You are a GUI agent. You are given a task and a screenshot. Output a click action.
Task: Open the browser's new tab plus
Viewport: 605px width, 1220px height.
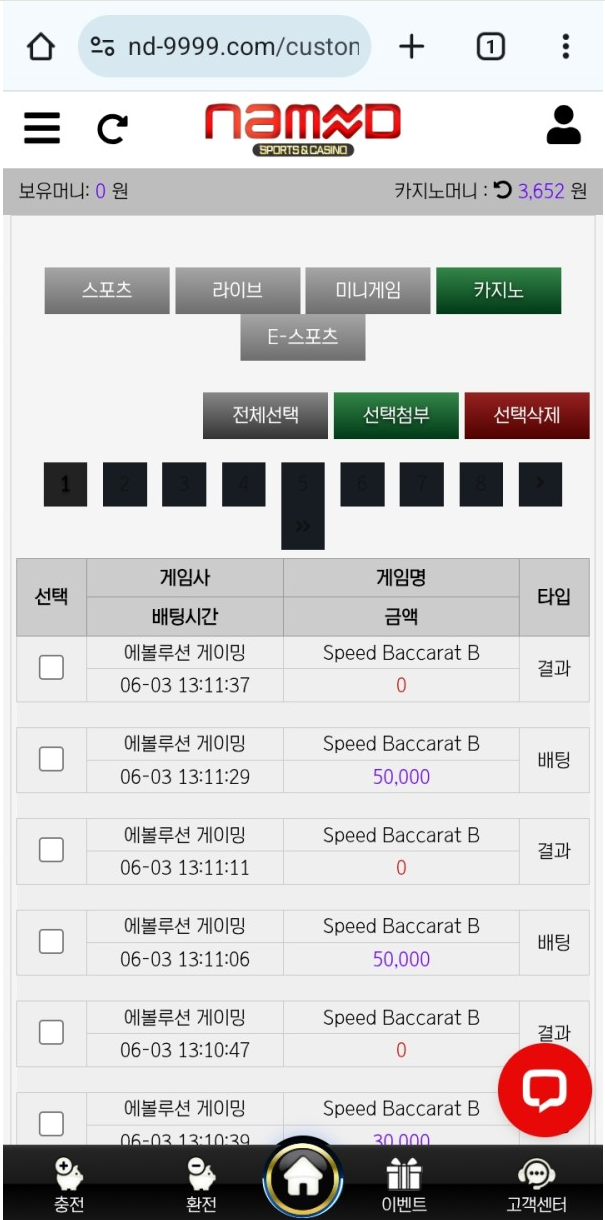pos(411,46)
